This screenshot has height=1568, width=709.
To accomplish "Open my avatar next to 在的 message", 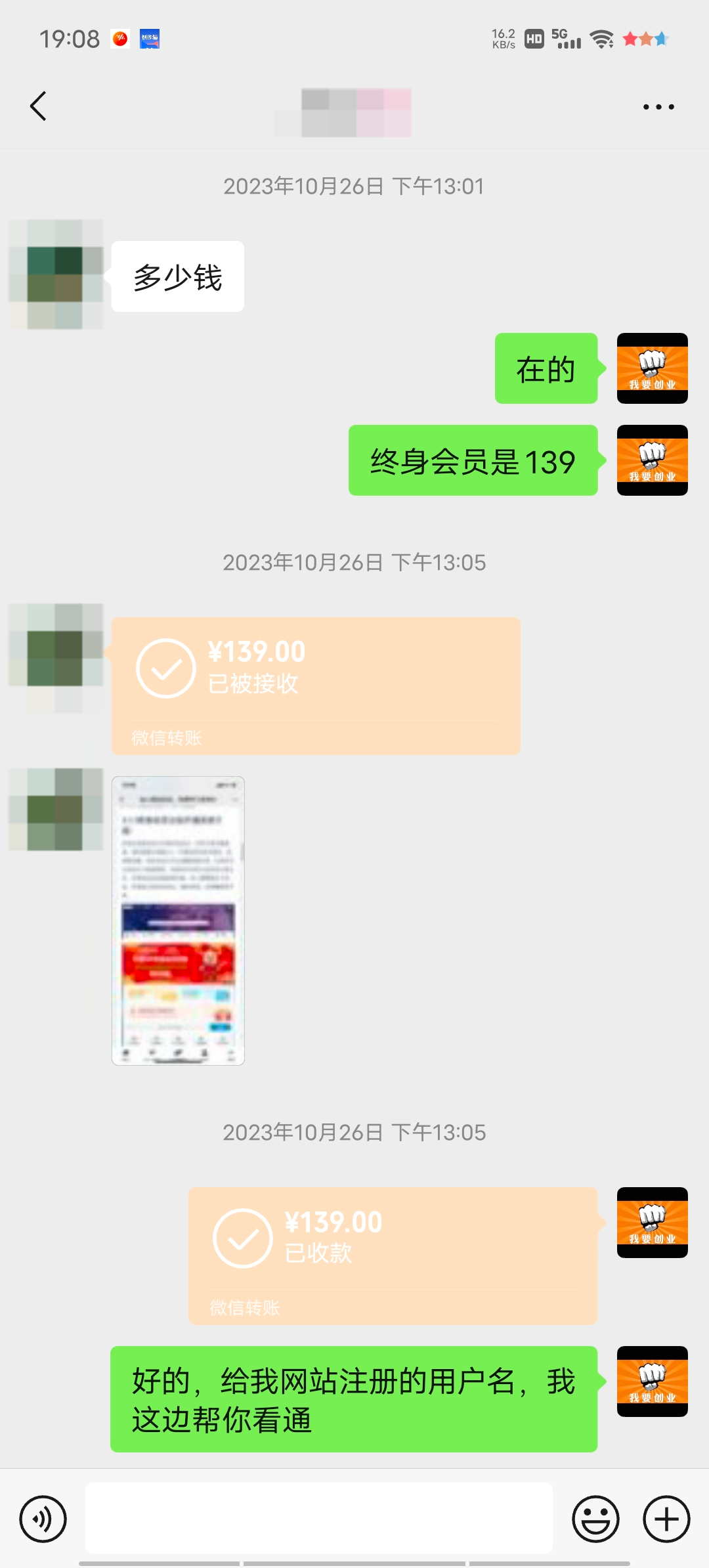I will pos(652,368).
